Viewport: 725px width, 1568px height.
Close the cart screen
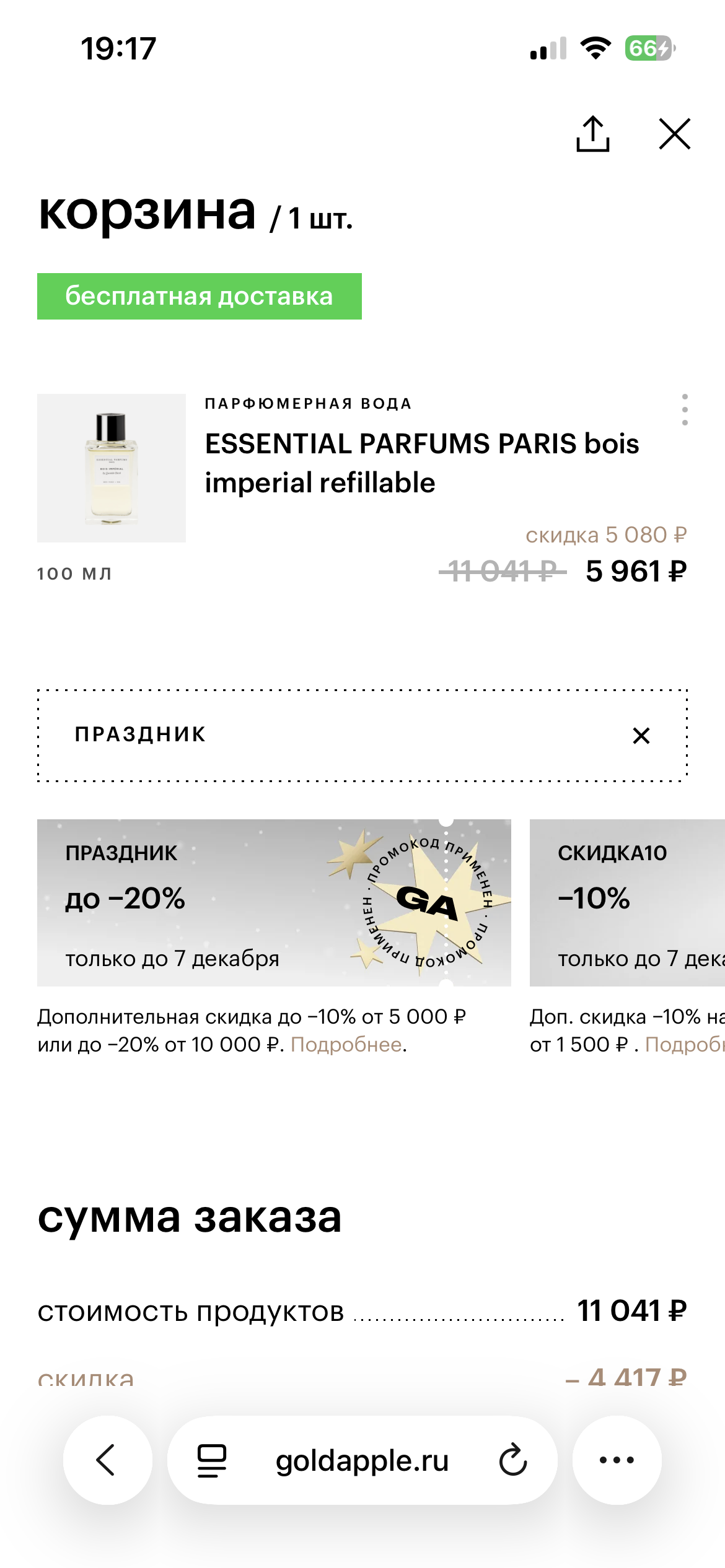point(674,134)
